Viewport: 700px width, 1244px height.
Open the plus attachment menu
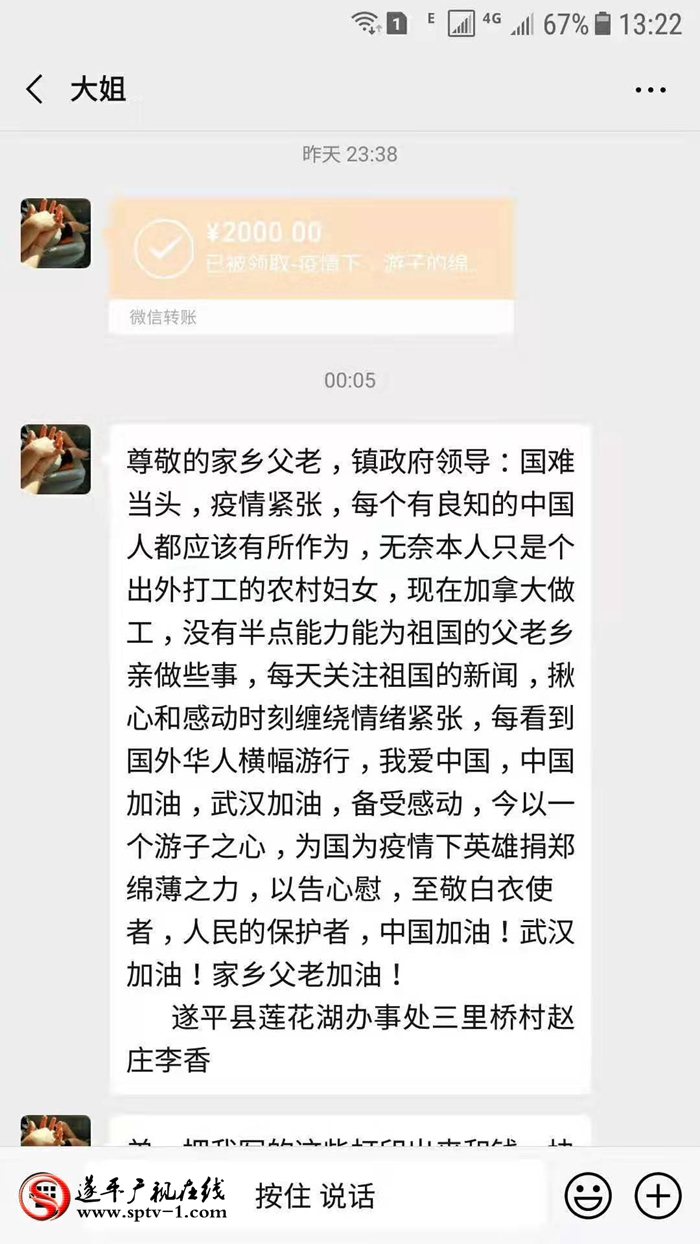658,1195
